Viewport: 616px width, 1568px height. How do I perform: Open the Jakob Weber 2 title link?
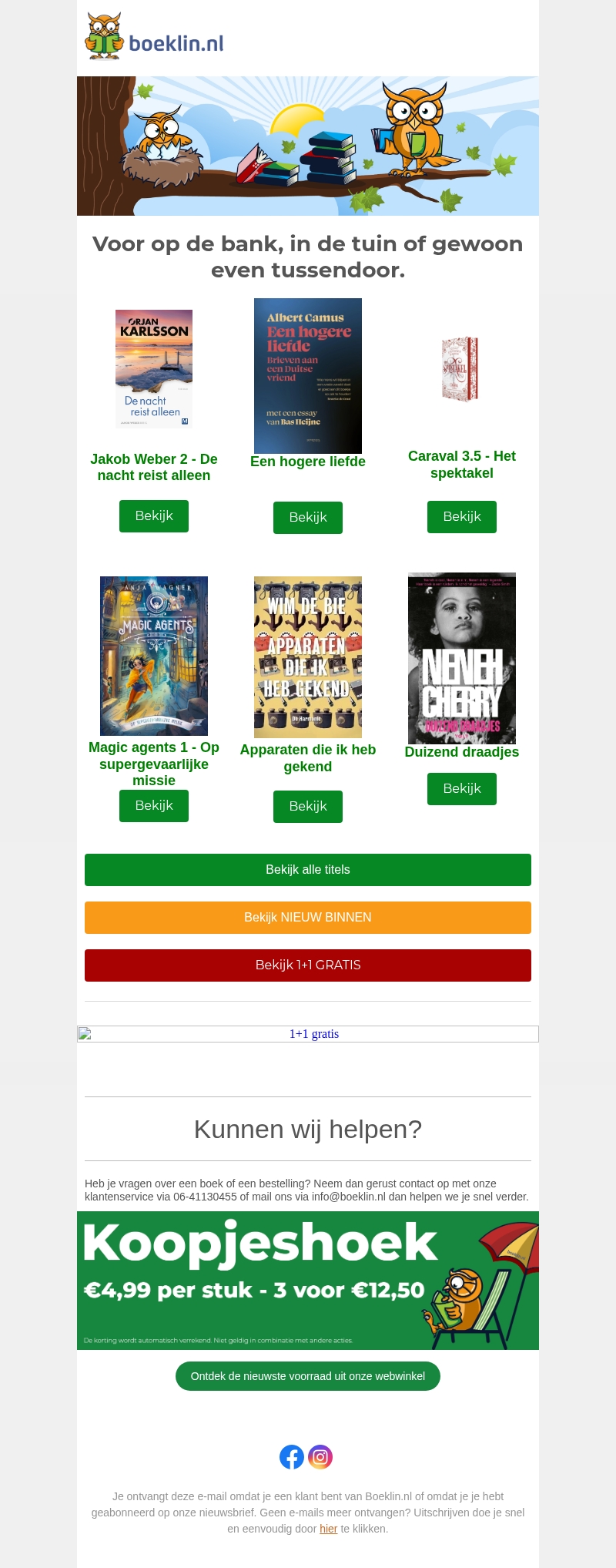[154, 467]
